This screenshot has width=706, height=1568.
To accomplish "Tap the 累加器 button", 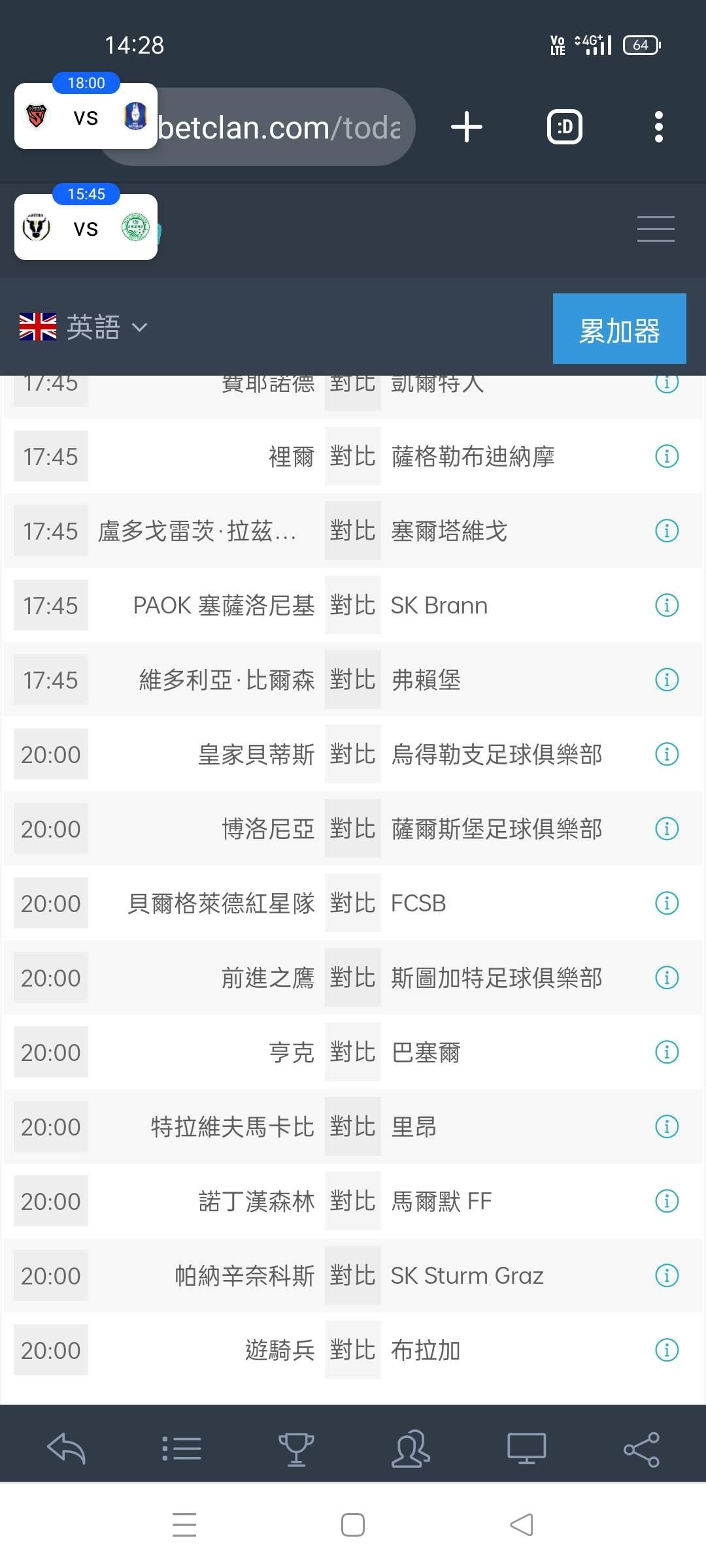I will tap(619, 329).
